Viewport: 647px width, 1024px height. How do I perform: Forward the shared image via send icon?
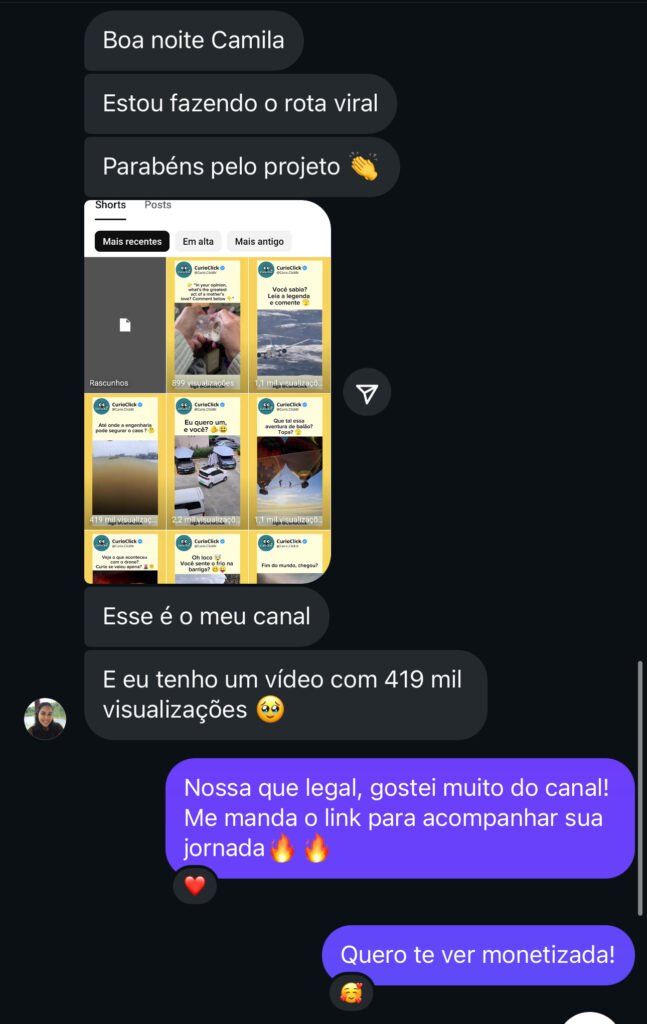(367, 394)
